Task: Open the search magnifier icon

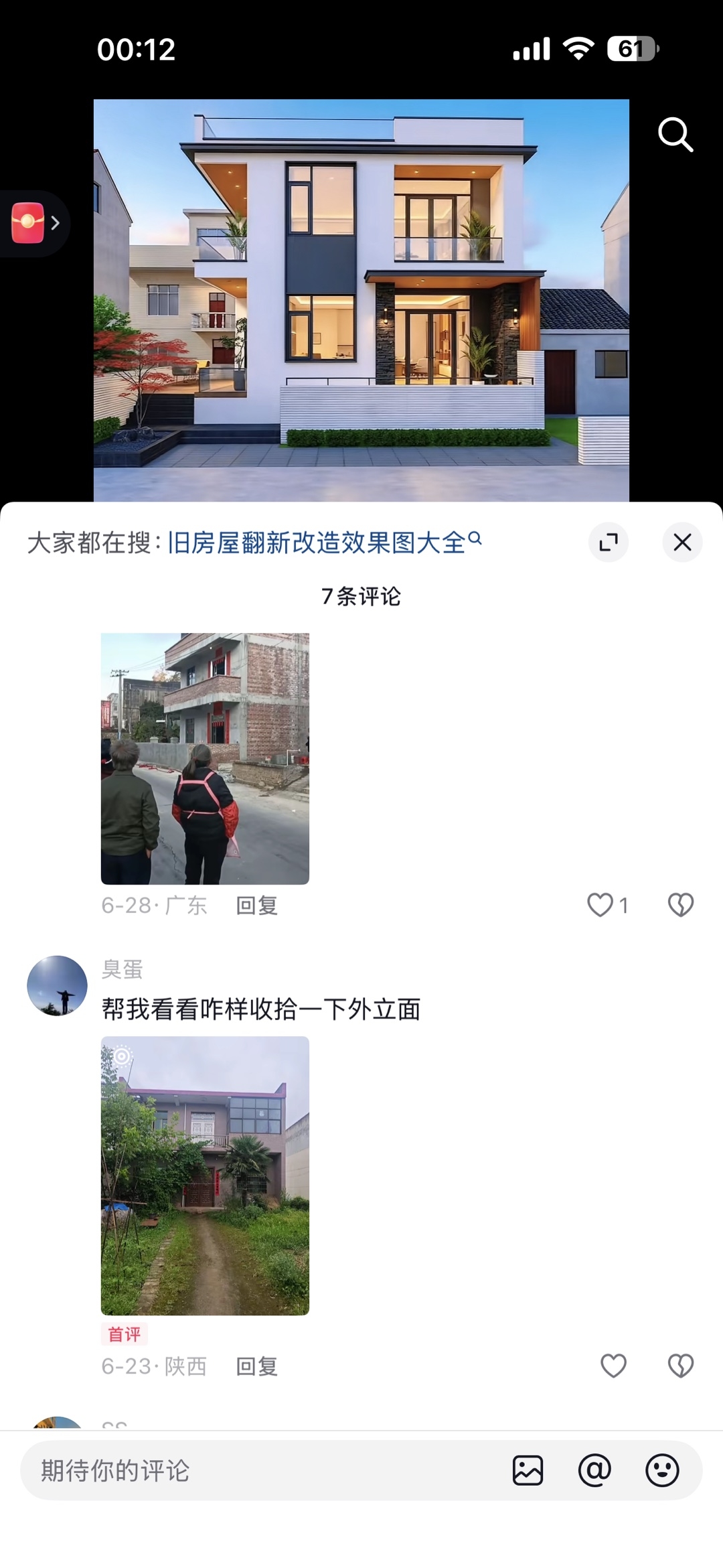Action: (x=675, y=135)
